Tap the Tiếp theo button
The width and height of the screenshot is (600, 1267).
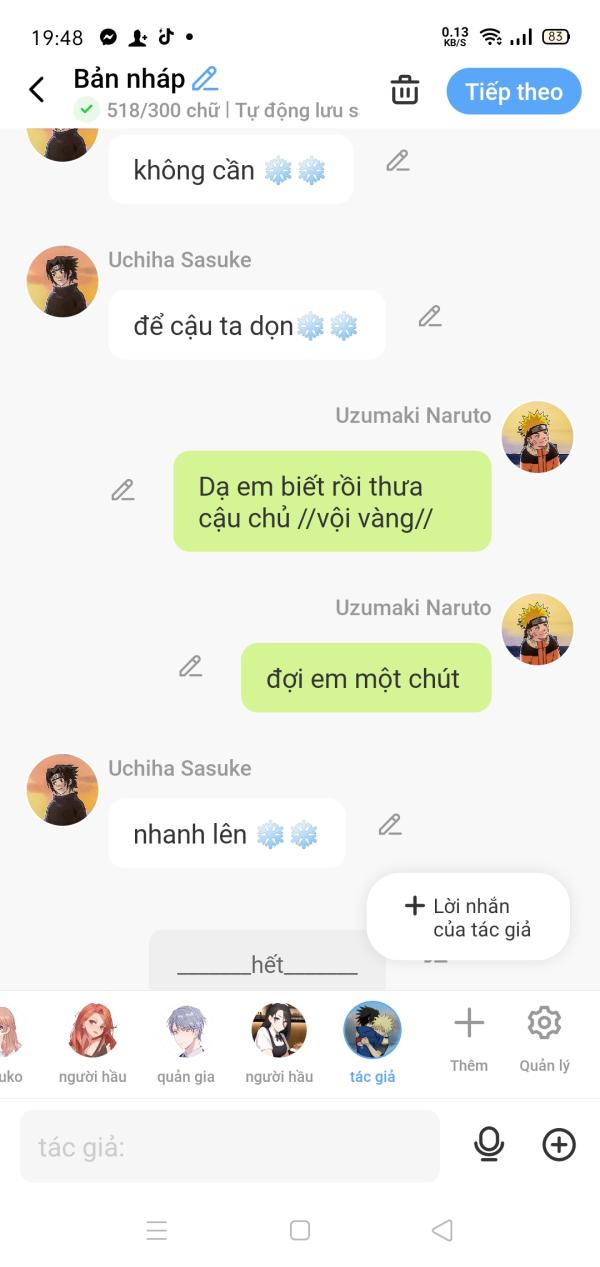point(513,92)
